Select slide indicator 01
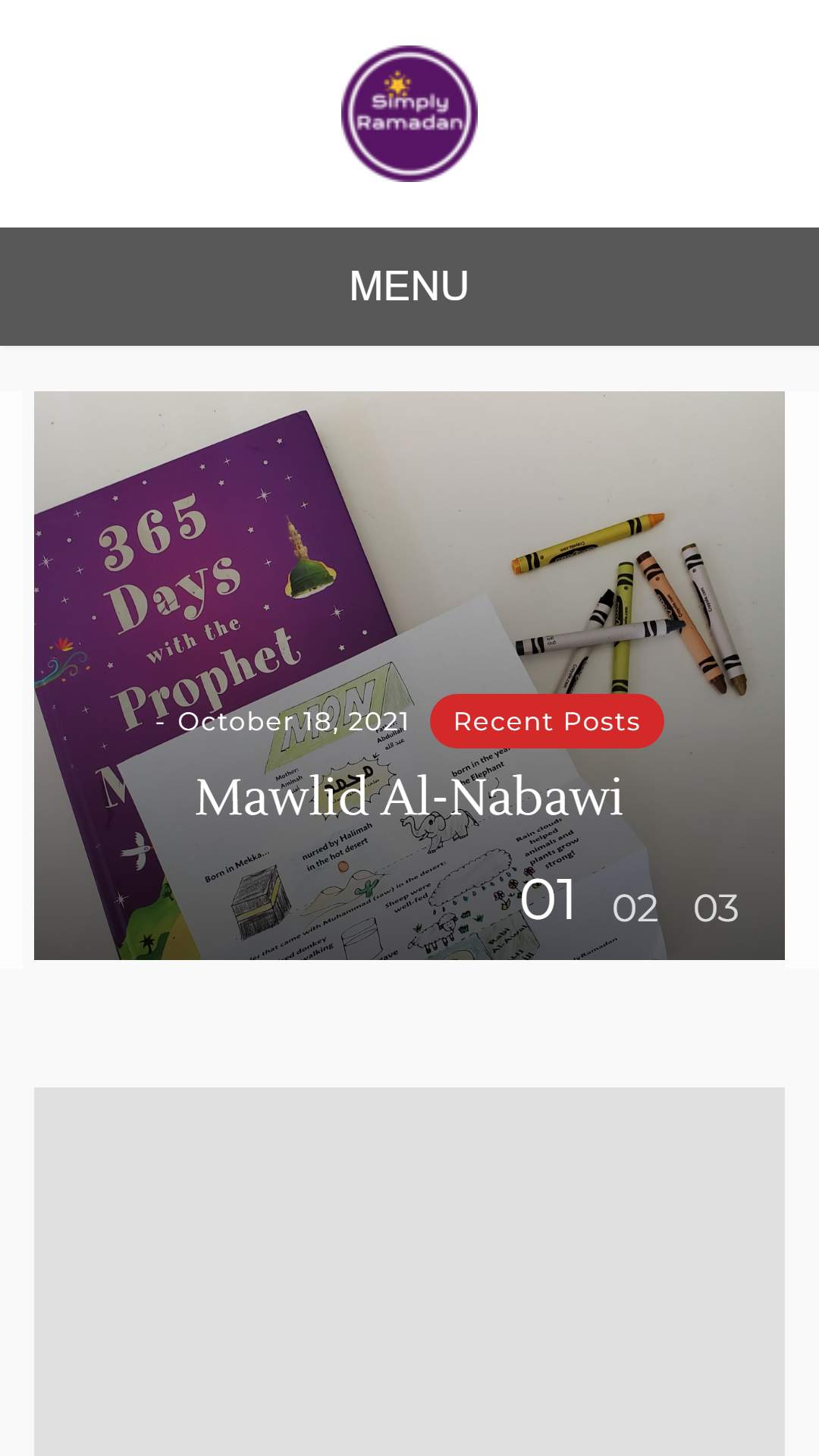 [548, 900]
